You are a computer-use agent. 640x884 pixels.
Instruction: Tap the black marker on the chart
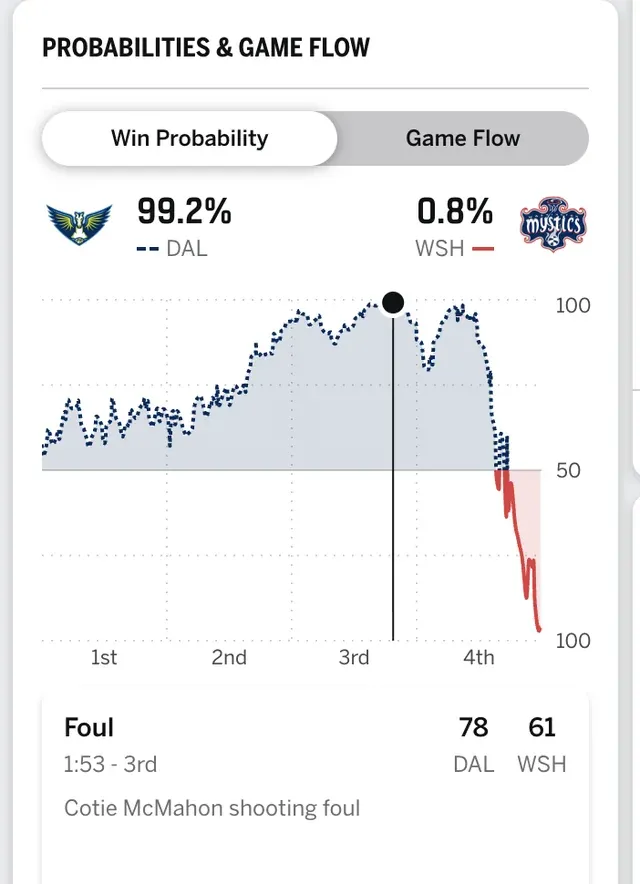[393, 303]
